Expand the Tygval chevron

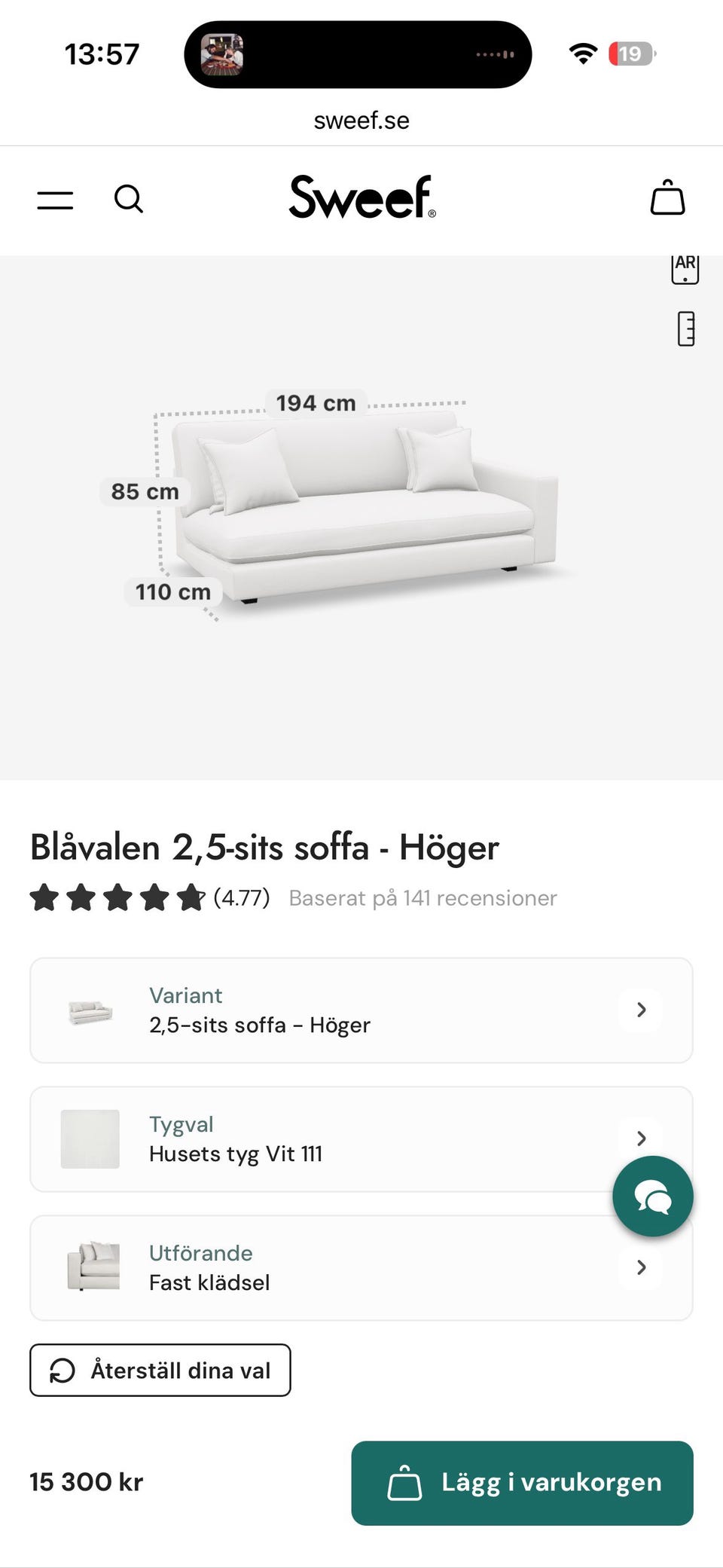coord(640,1139)
